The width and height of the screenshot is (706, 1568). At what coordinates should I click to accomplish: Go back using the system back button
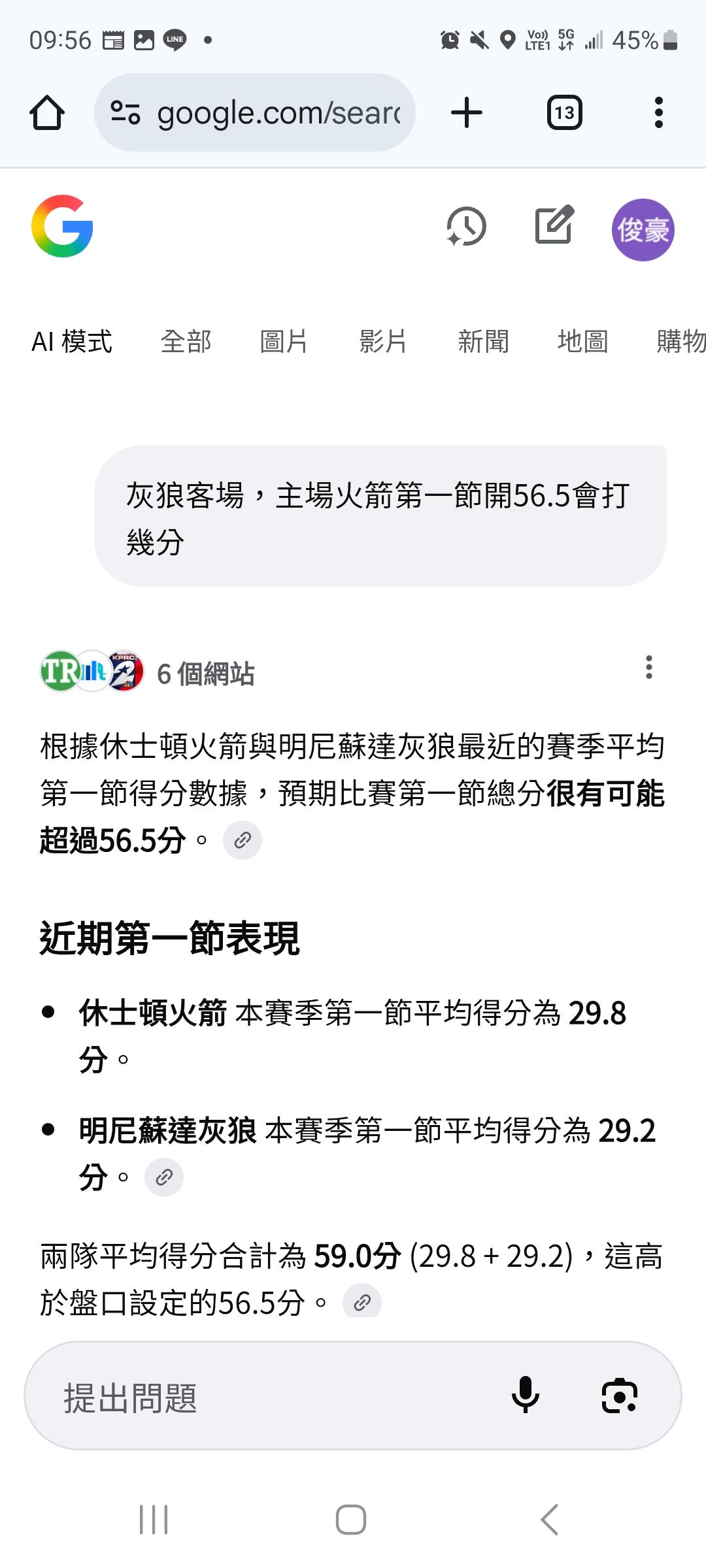click(550, 1520)
